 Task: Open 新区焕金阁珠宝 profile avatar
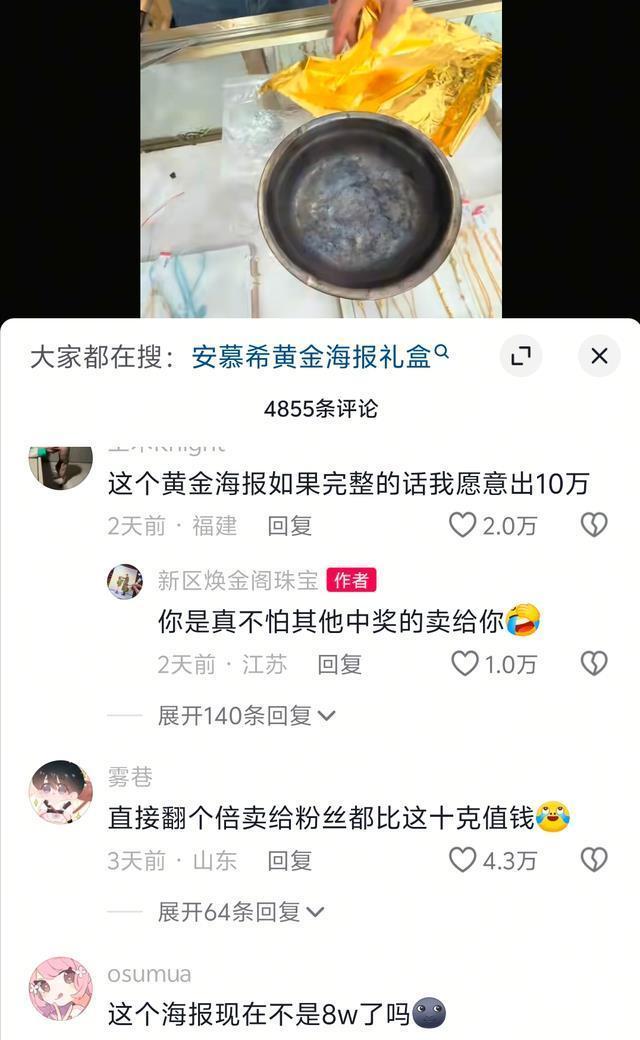[x=125, y=581]
